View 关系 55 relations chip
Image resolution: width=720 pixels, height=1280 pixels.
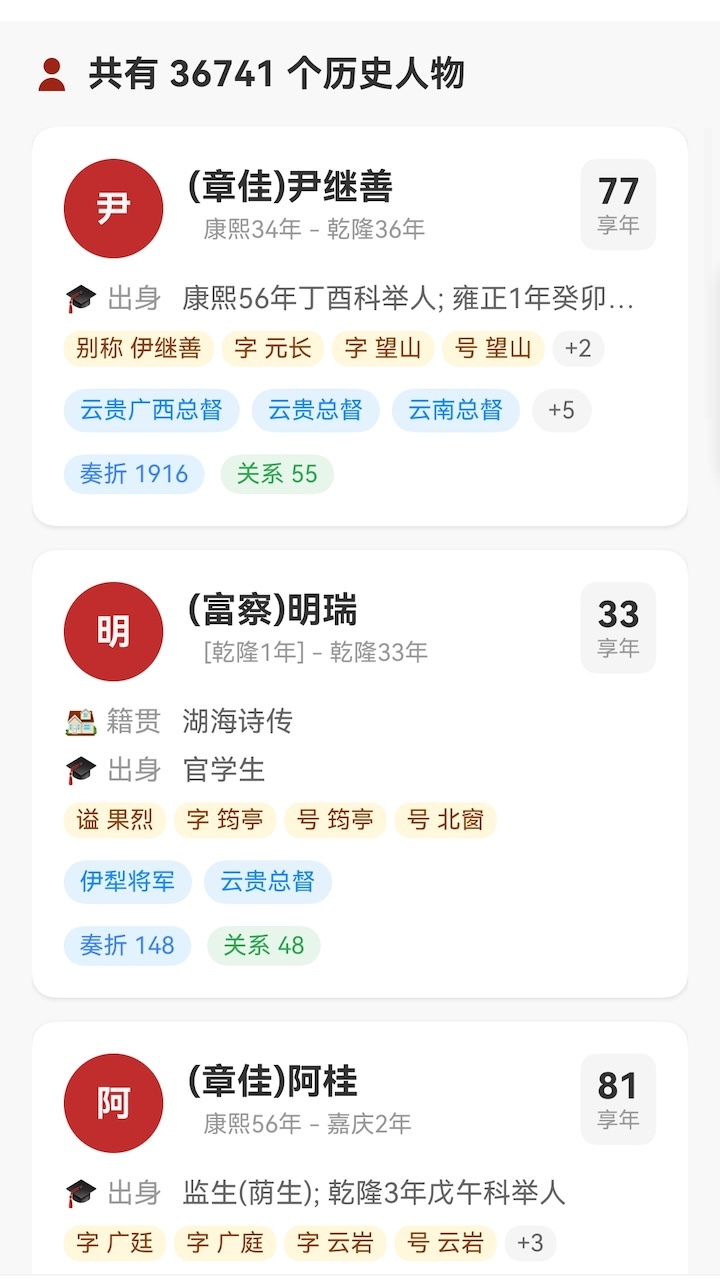point(277,474)
